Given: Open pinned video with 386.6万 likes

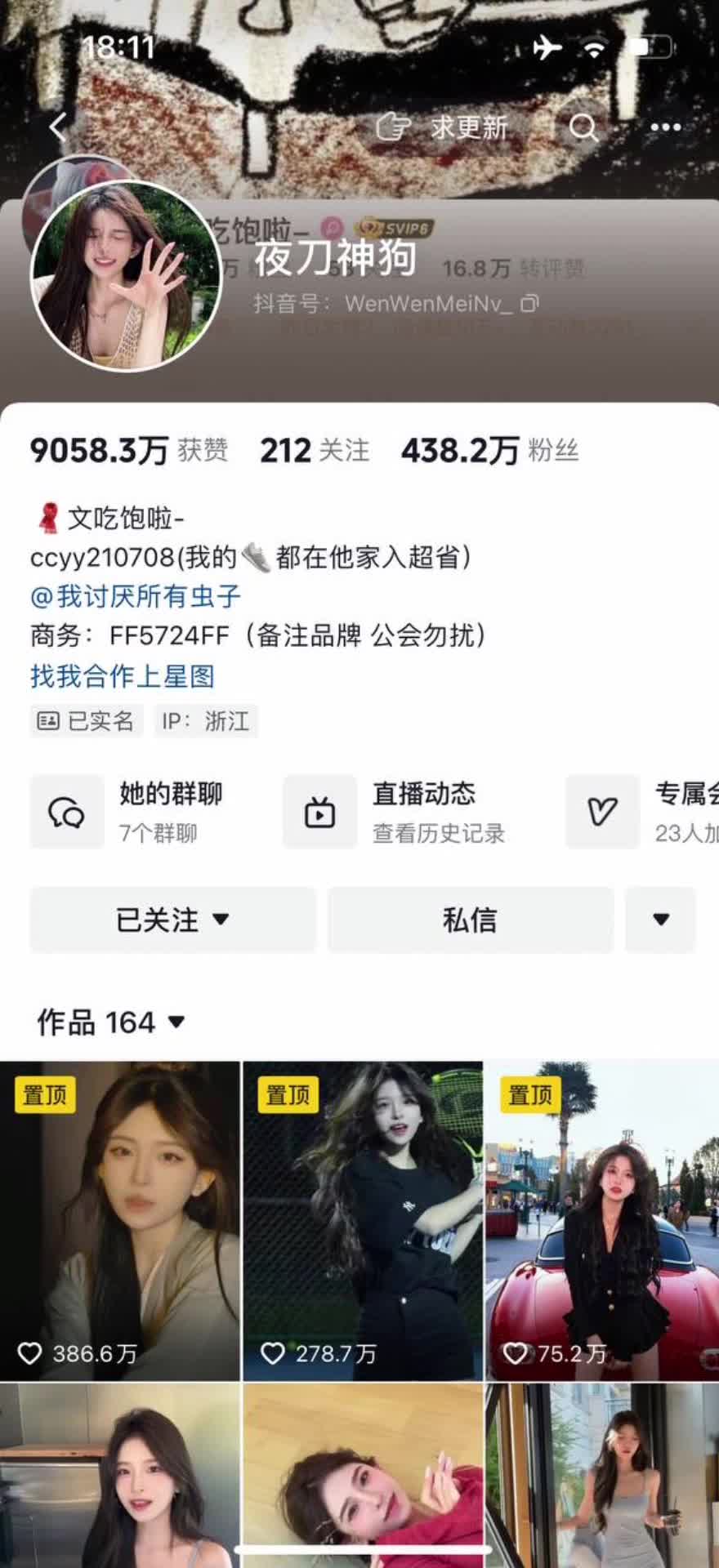Looking at the screenshot, I should (119, 1221).
